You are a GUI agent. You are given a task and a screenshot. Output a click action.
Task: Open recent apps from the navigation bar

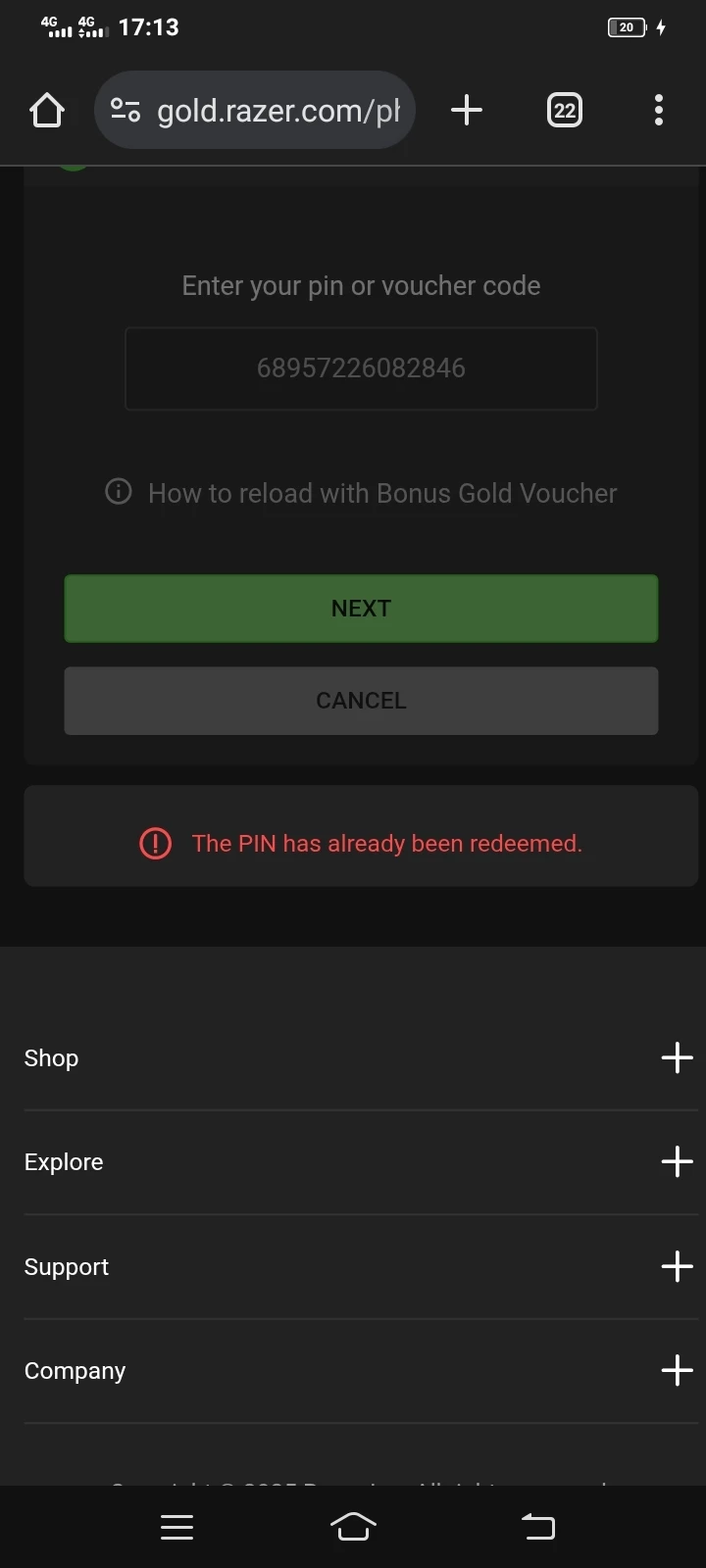click(x=176, y=1527)
